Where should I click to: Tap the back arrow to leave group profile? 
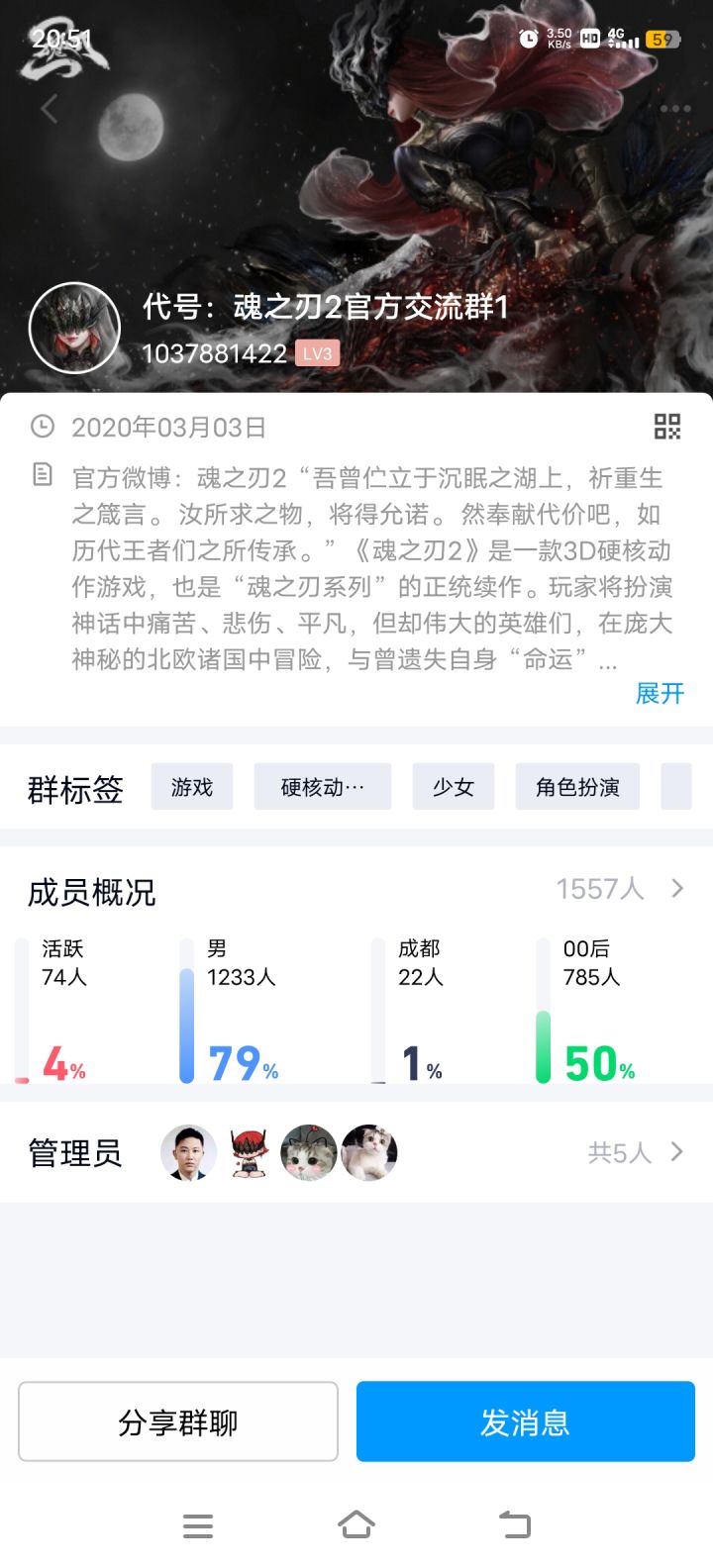tap(47, 109)
